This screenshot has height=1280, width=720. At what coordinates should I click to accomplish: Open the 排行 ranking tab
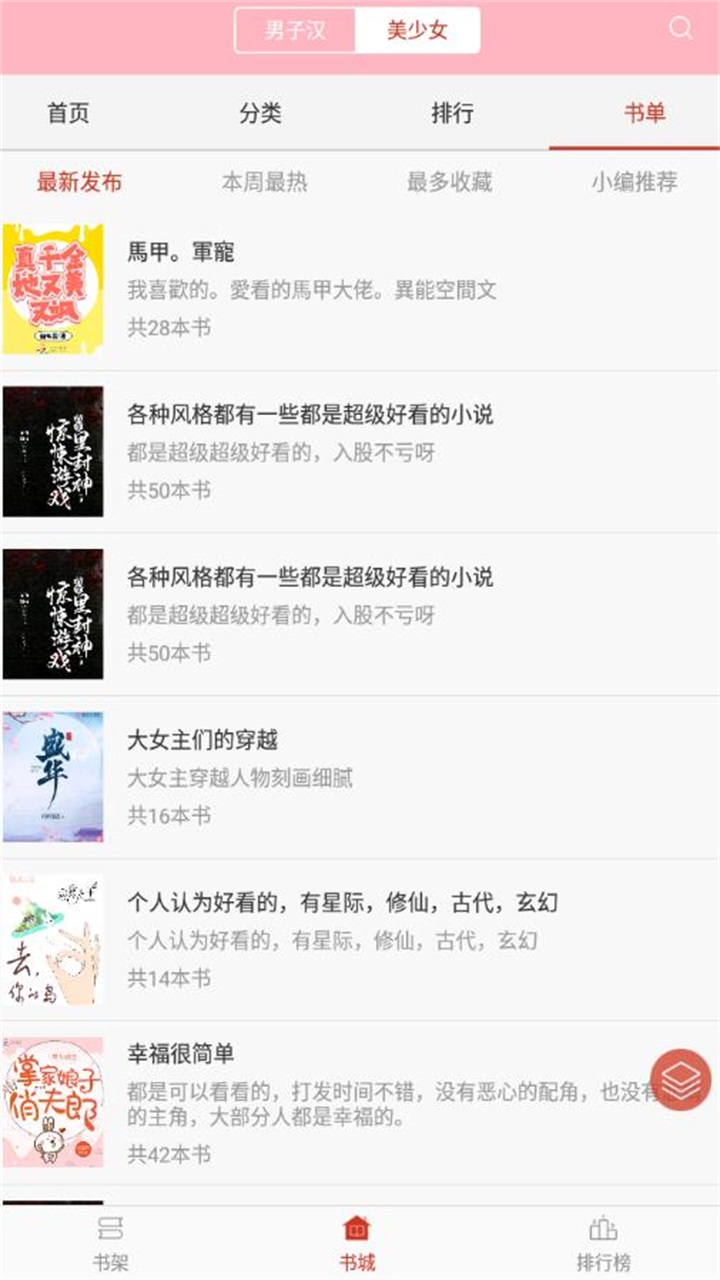pyautogui.click(x=450, y=113)
